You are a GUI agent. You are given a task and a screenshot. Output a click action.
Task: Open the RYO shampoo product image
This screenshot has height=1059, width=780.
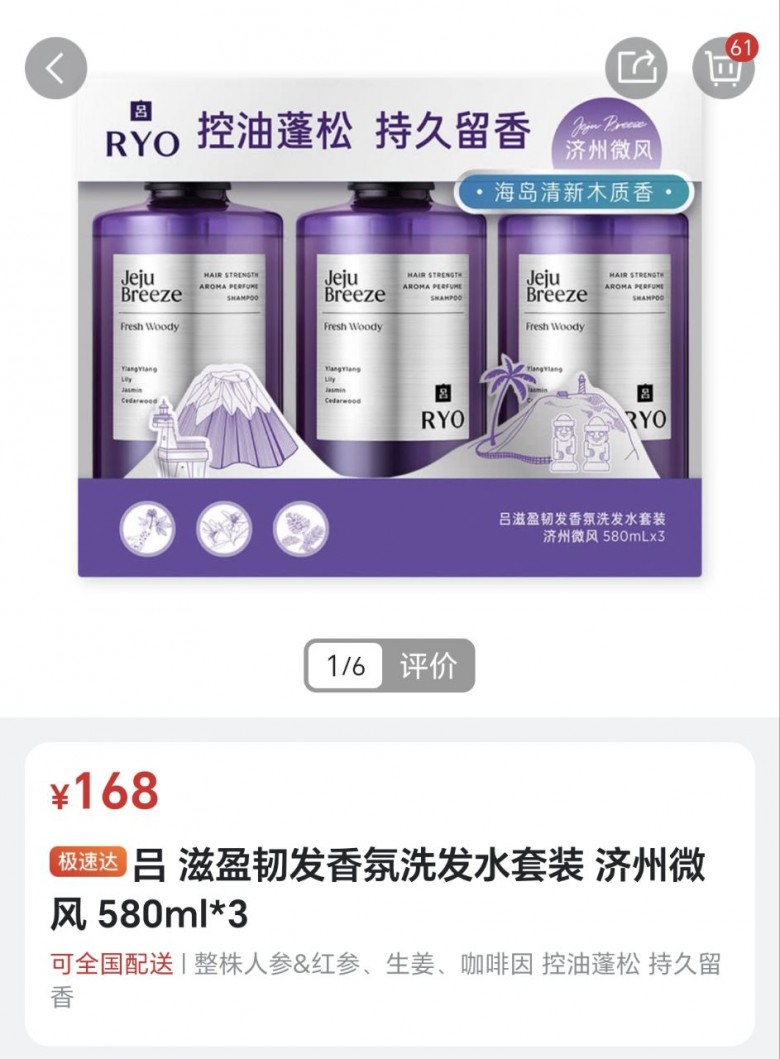point(390,330)
